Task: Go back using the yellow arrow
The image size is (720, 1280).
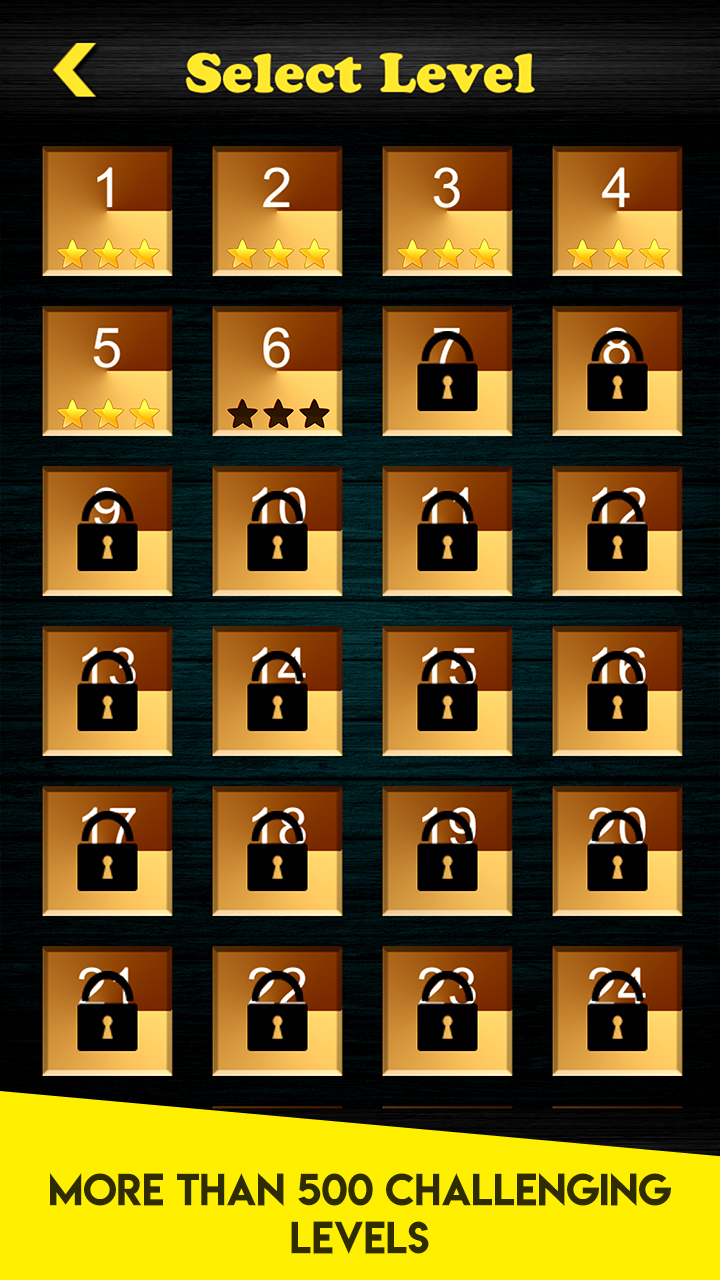Action: (x=74, y=70)
